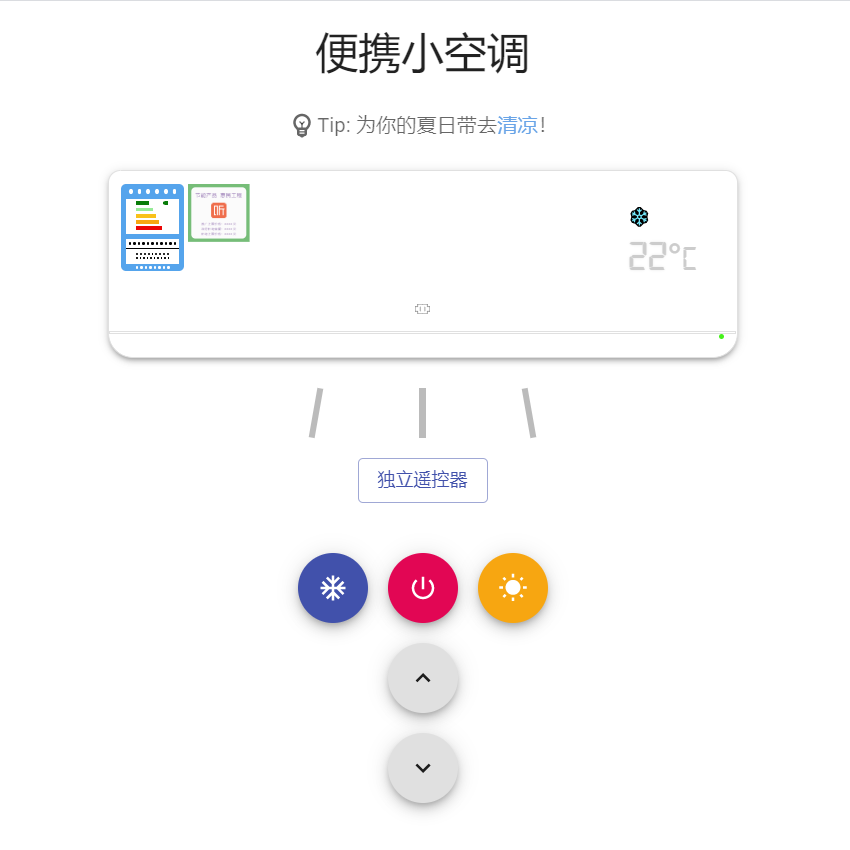This screenshot has height=850, width=850.
Task: Open the 独立遥控器 button
Action: pos(423,480)
